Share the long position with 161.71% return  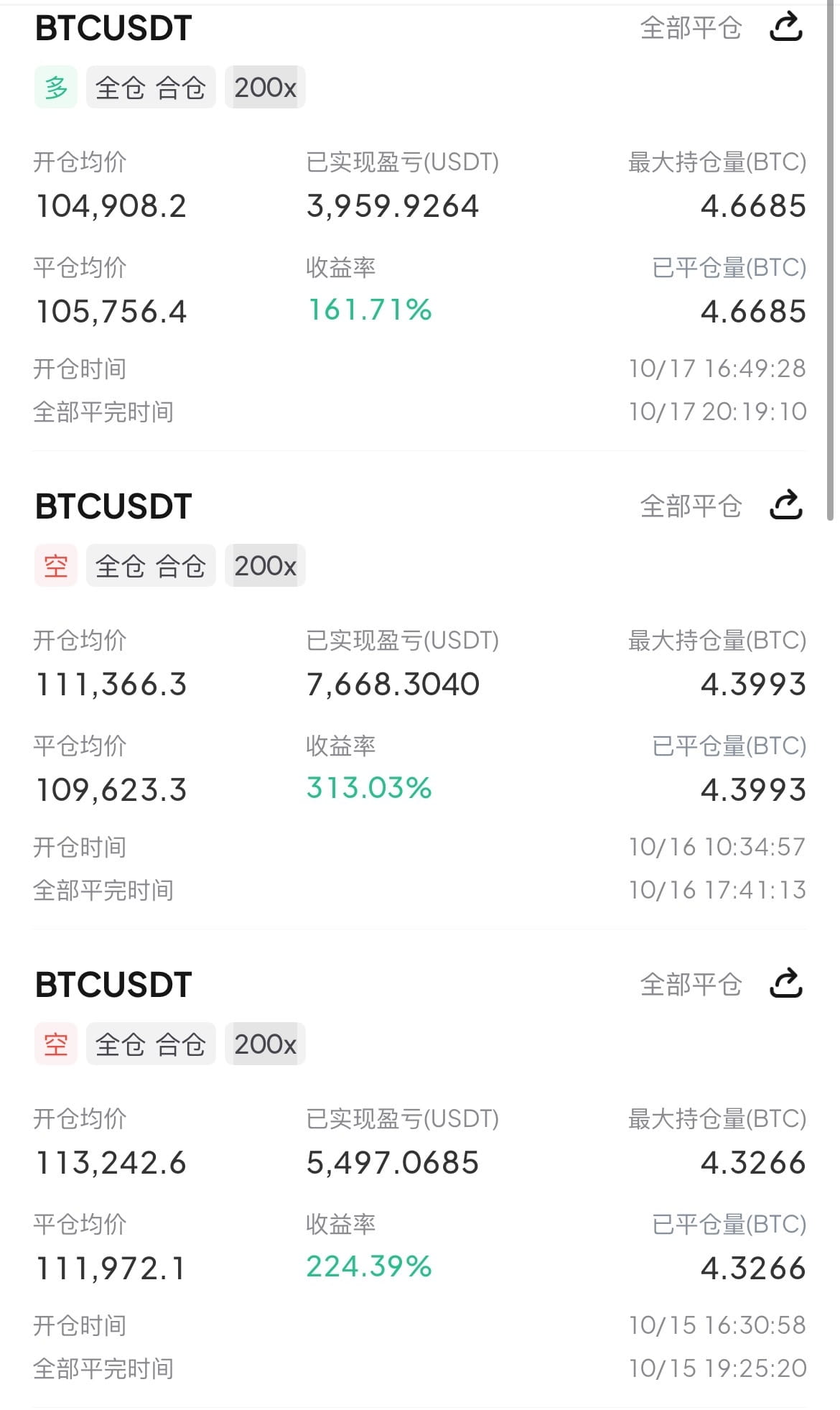785,27
